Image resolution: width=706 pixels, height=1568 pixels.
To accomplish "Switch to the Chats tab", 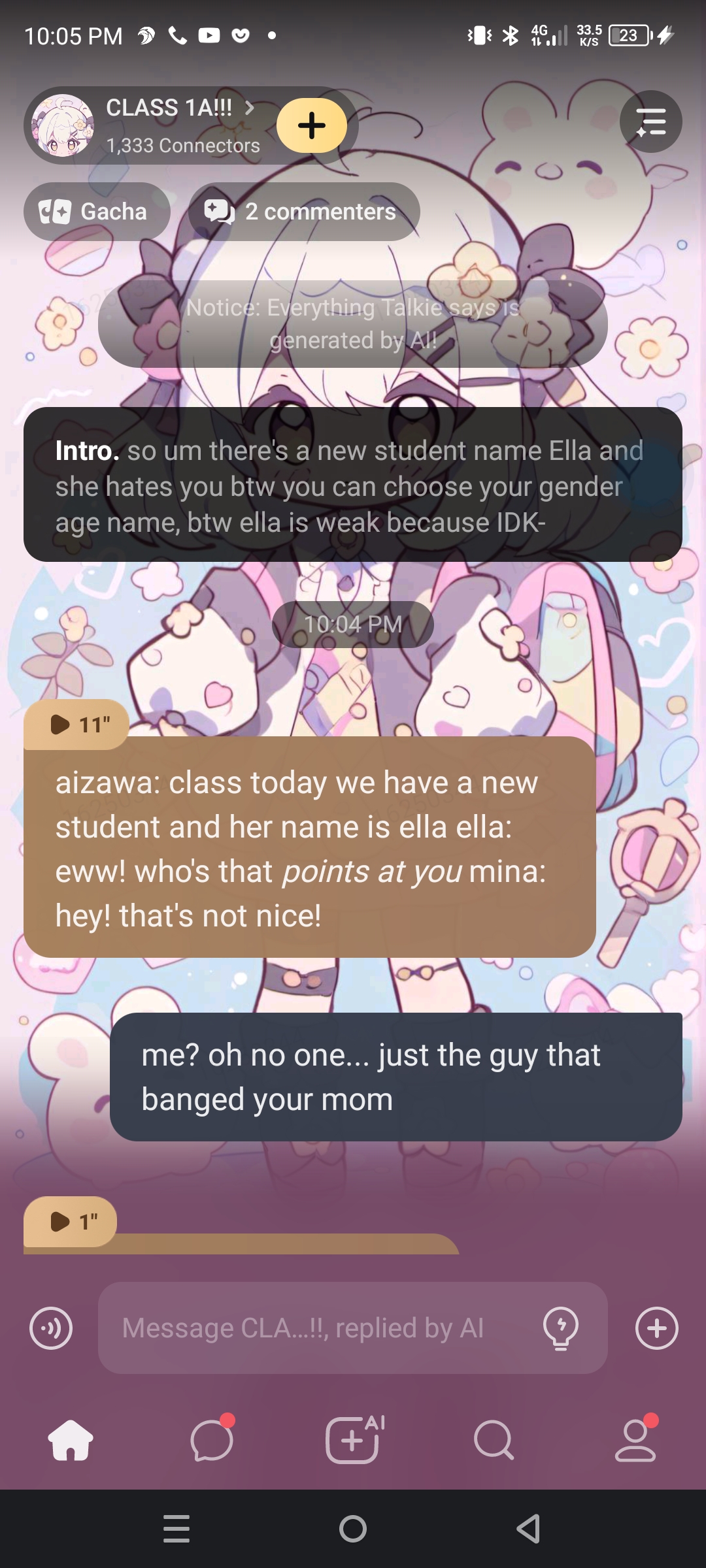I will (212, 1439).
